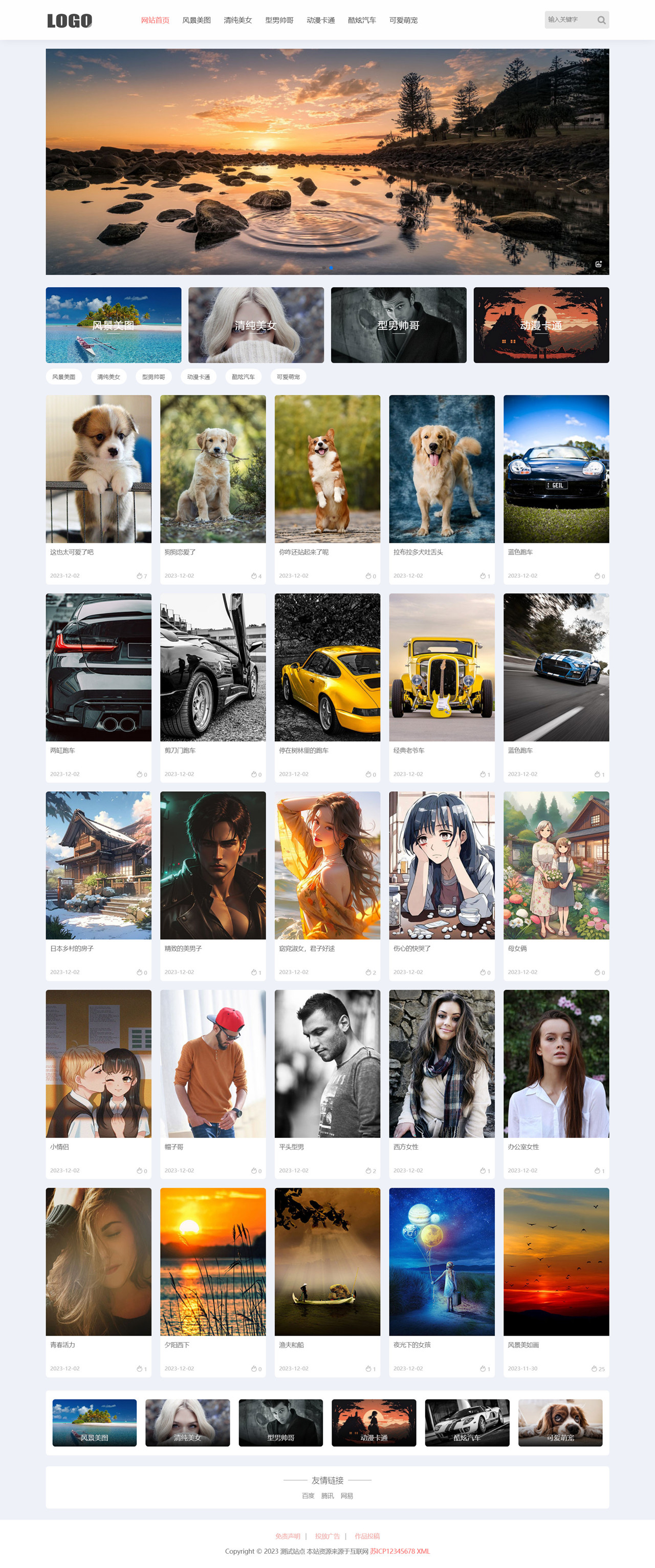Open the 百度 friendly link
This screenshot has width=655, height=1568.
click(x=309, y=1496)
